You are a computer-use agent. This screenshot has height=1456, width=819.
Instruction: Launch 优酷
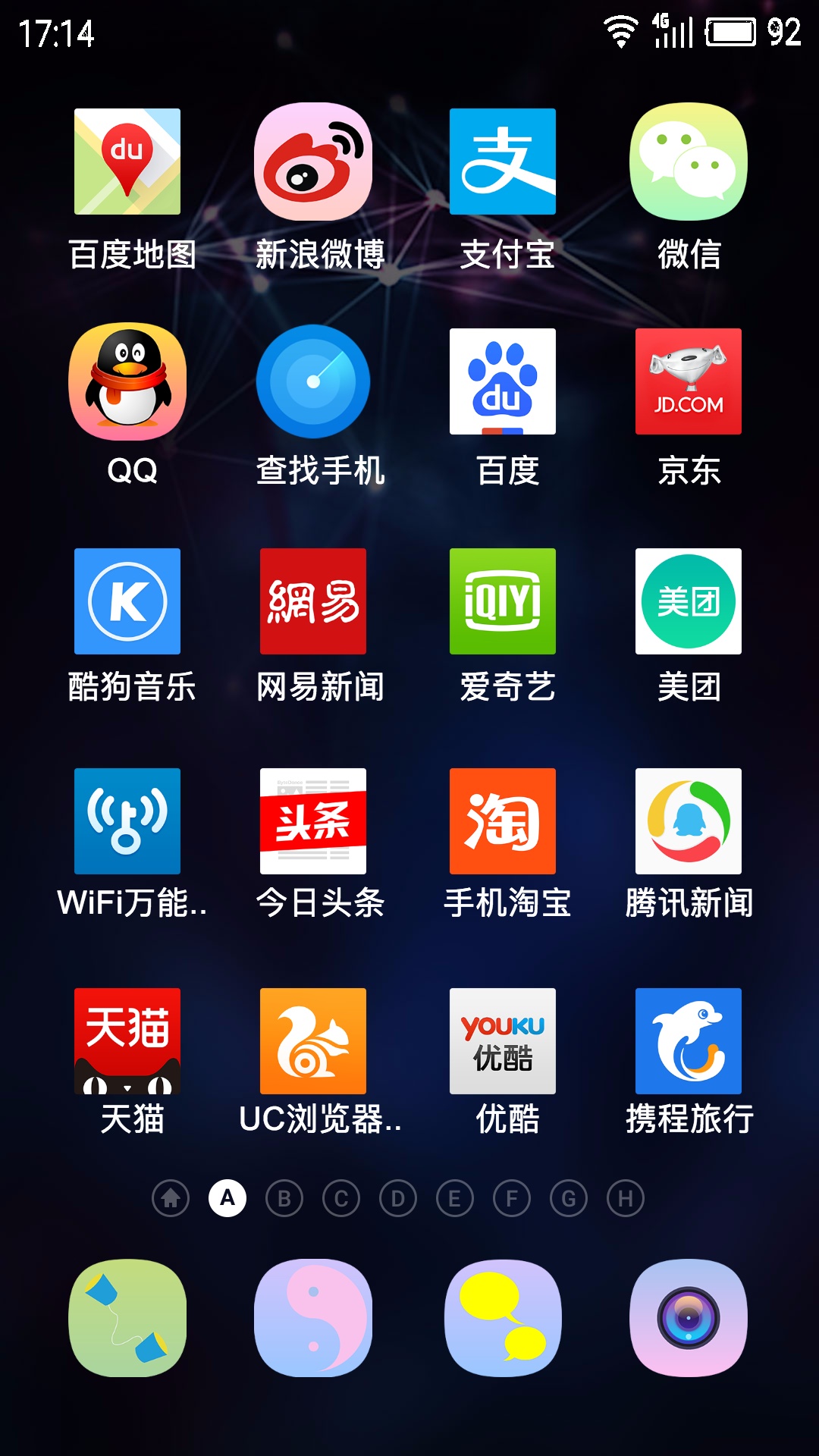[x=503, y=1041]
